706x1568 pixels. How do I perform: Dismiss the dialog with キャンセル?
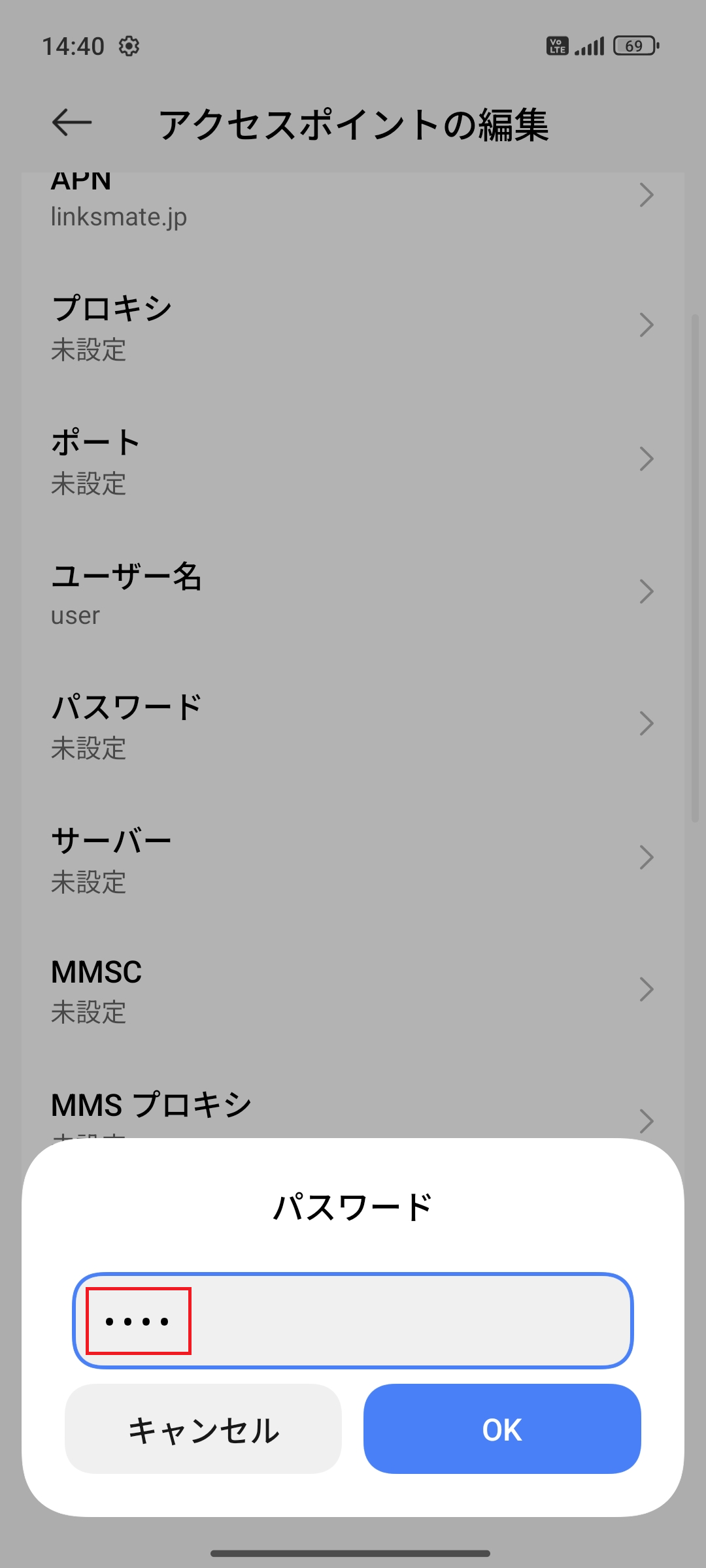tap(203, 1429)
